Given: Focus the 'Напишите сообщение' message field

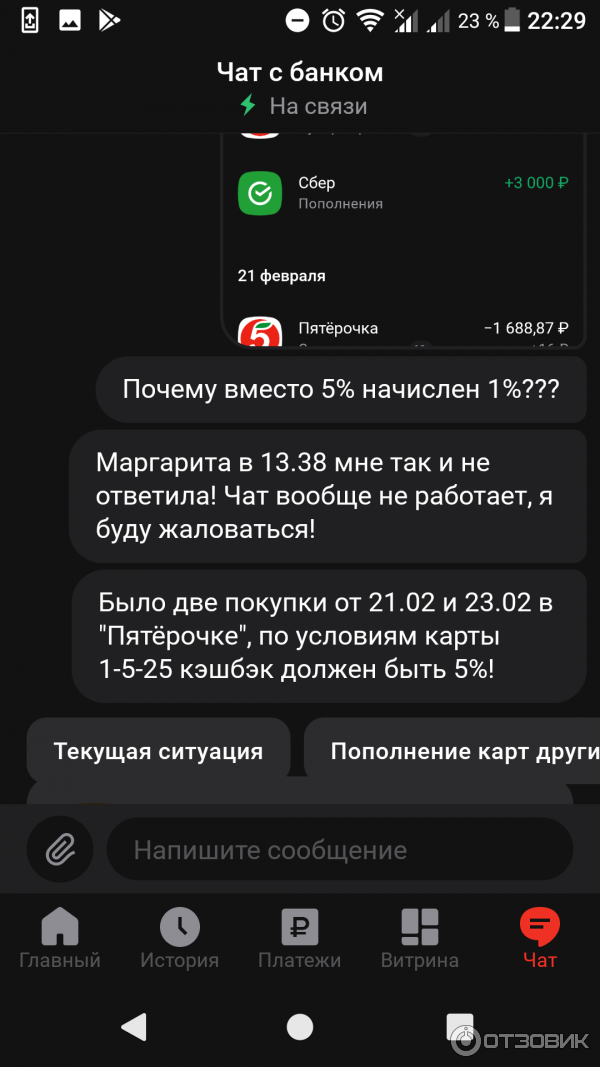Looking at the screenshot, I should 340,850.
